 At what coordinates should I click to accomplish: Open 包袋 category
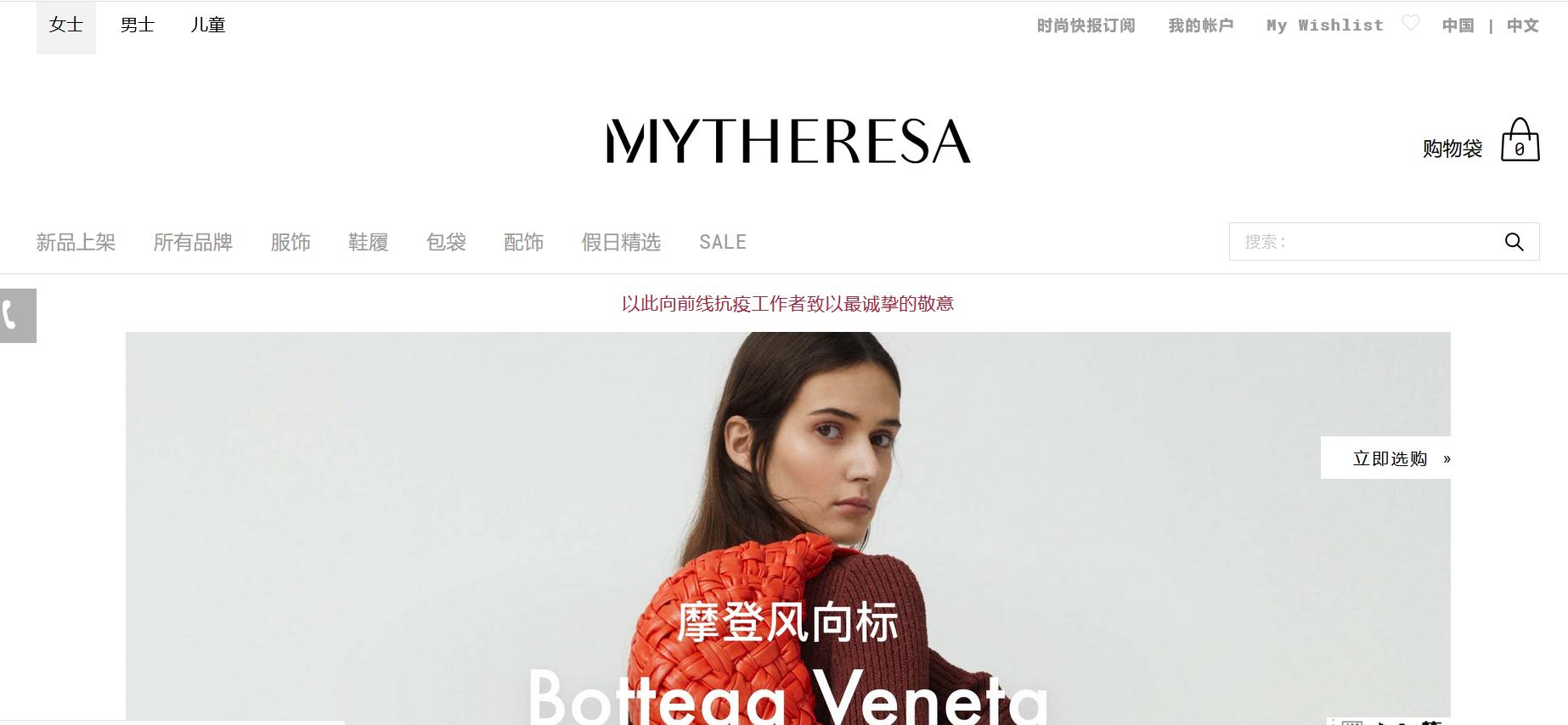(446, 243)
